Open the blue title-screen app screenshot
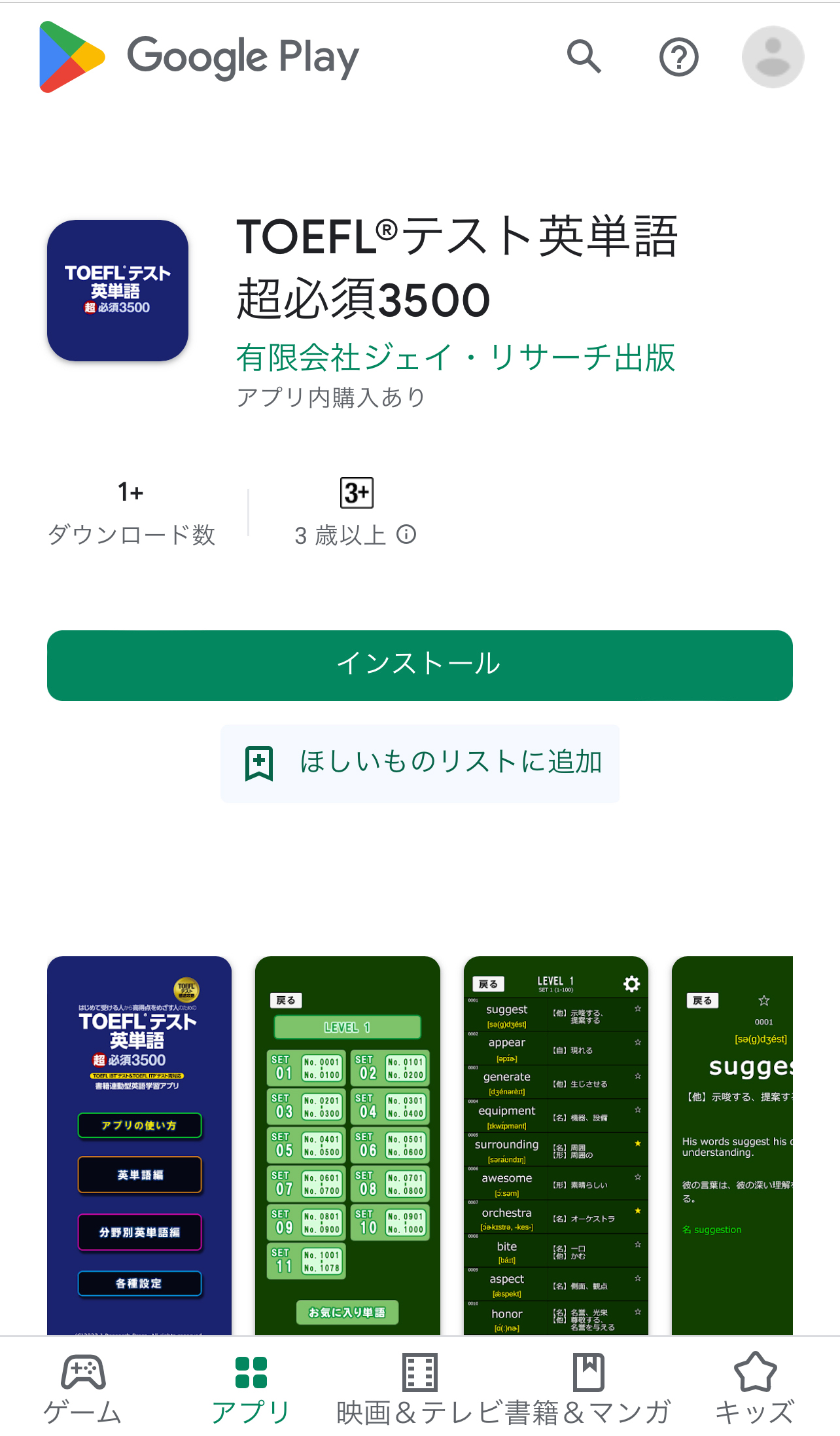840x1436 pixels. (139, 1145)
